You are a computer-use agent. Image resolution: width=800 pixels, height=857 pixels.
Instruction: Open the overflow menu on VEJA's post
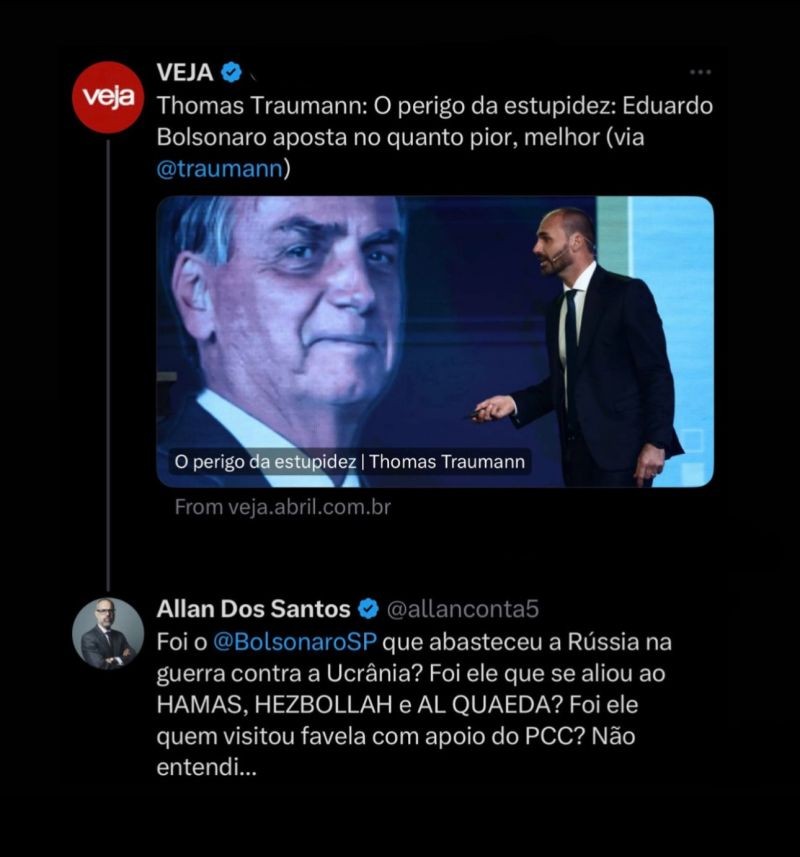700,72
